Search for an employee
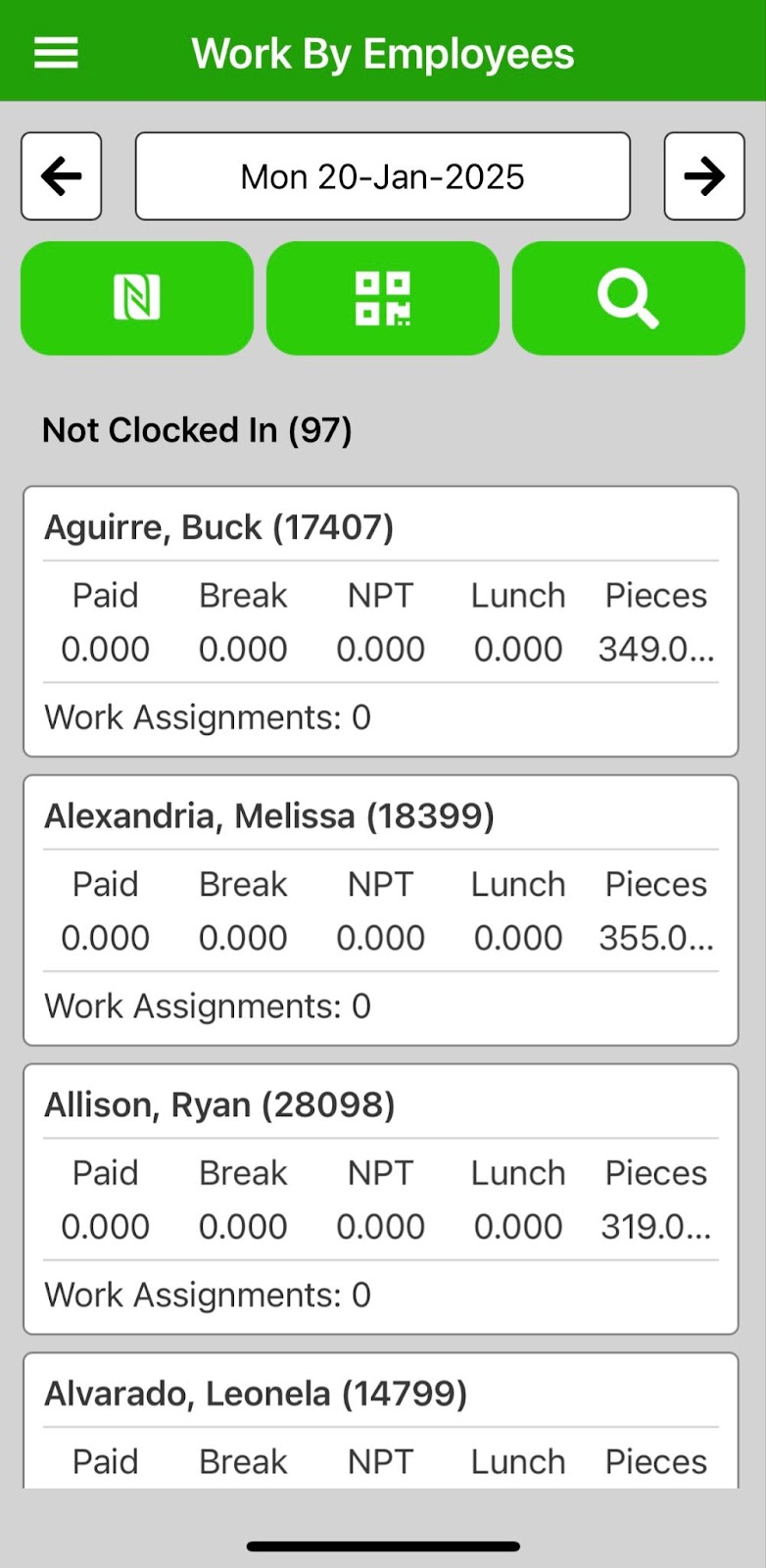The height and width of the screenshot is (1568, 766). [x=628, y=298]
